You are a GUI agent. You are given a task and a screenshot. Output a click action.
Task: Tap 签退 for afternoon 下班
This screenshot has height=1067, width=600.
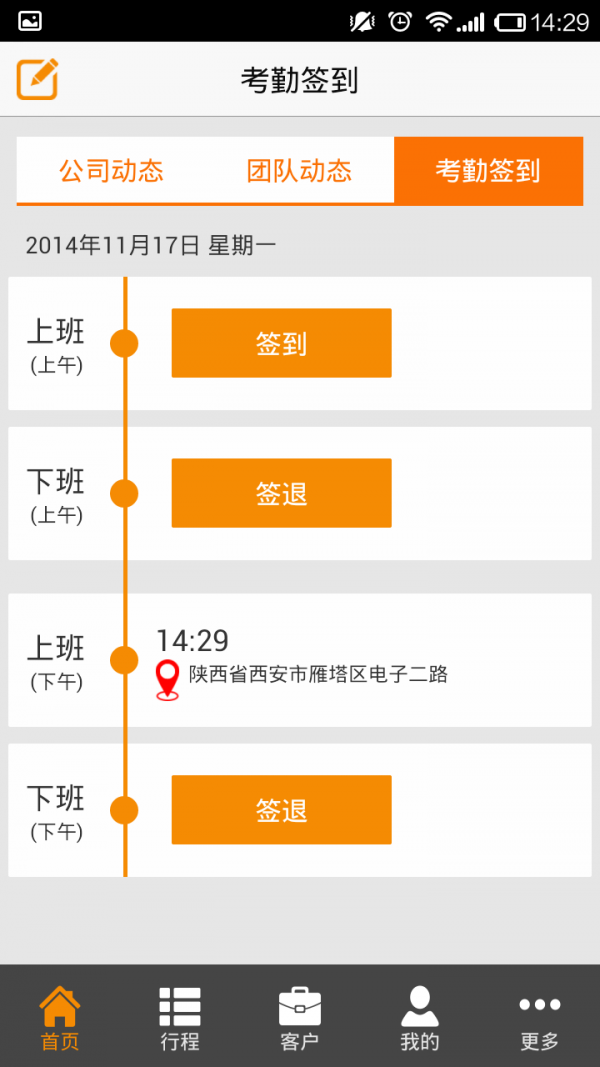[x=282, y=810]
